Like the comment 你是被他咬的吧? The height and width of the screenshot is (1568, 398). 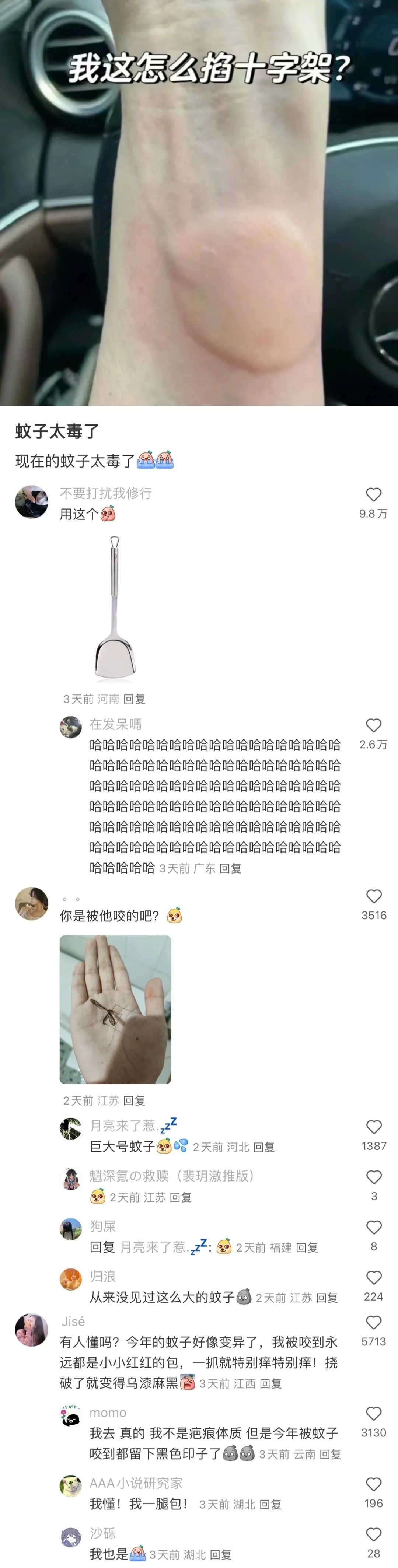[x=373, y=896]
